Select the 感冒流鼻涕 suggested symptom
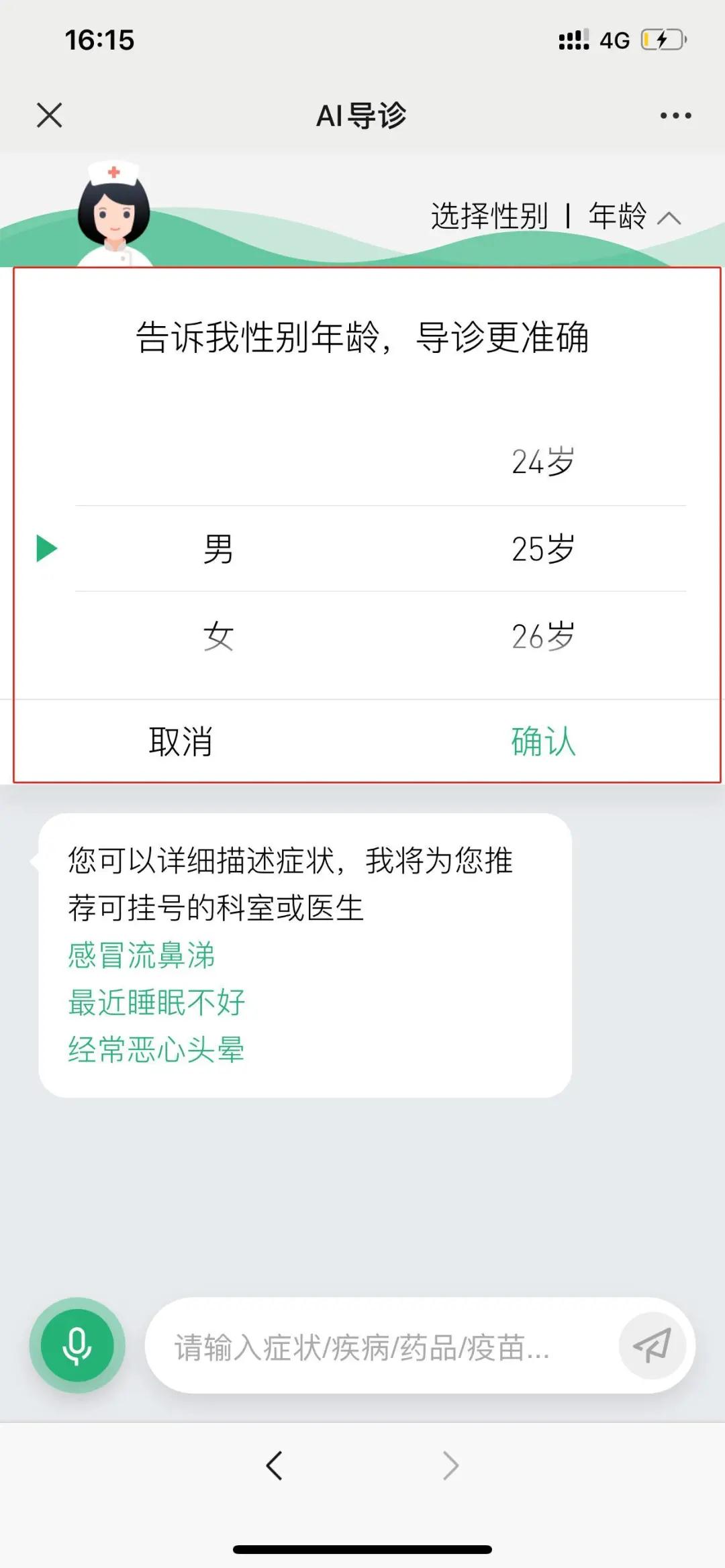The image size is (725, 1568). [142, 955]
